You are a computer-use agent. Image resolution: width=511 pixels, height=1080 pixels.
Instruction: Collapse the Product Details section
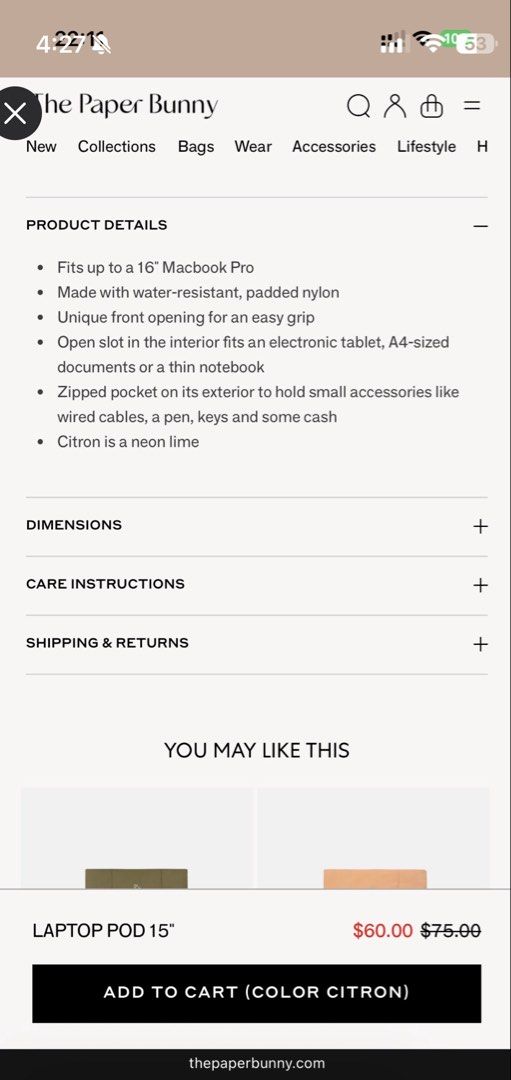pyautogui.click(x=257, y=225)
